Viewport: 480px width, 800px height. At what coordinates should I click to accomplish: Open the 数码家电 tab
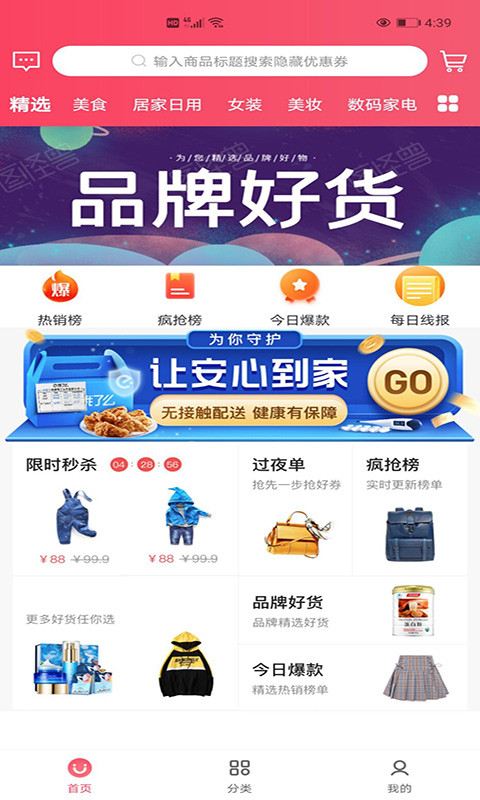tap(382, 105)
